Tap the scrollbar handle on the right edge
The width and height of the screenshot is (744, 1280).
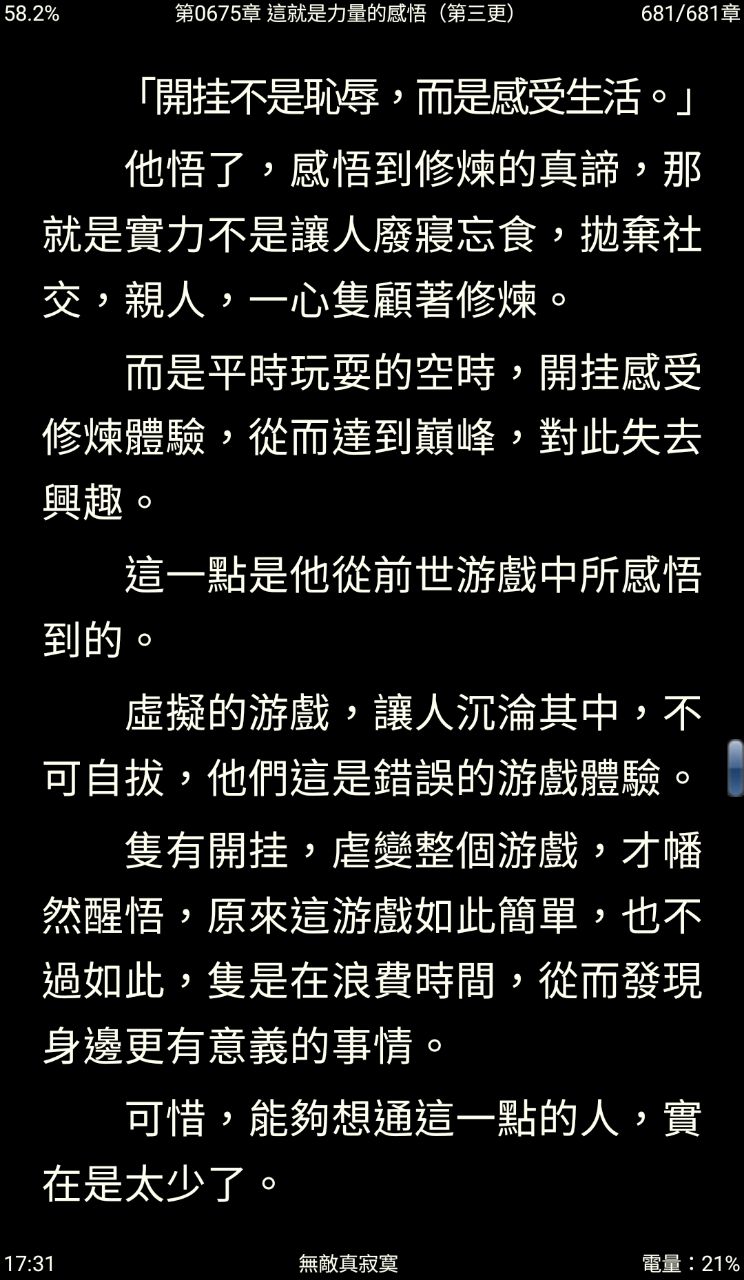pos(735,767)
